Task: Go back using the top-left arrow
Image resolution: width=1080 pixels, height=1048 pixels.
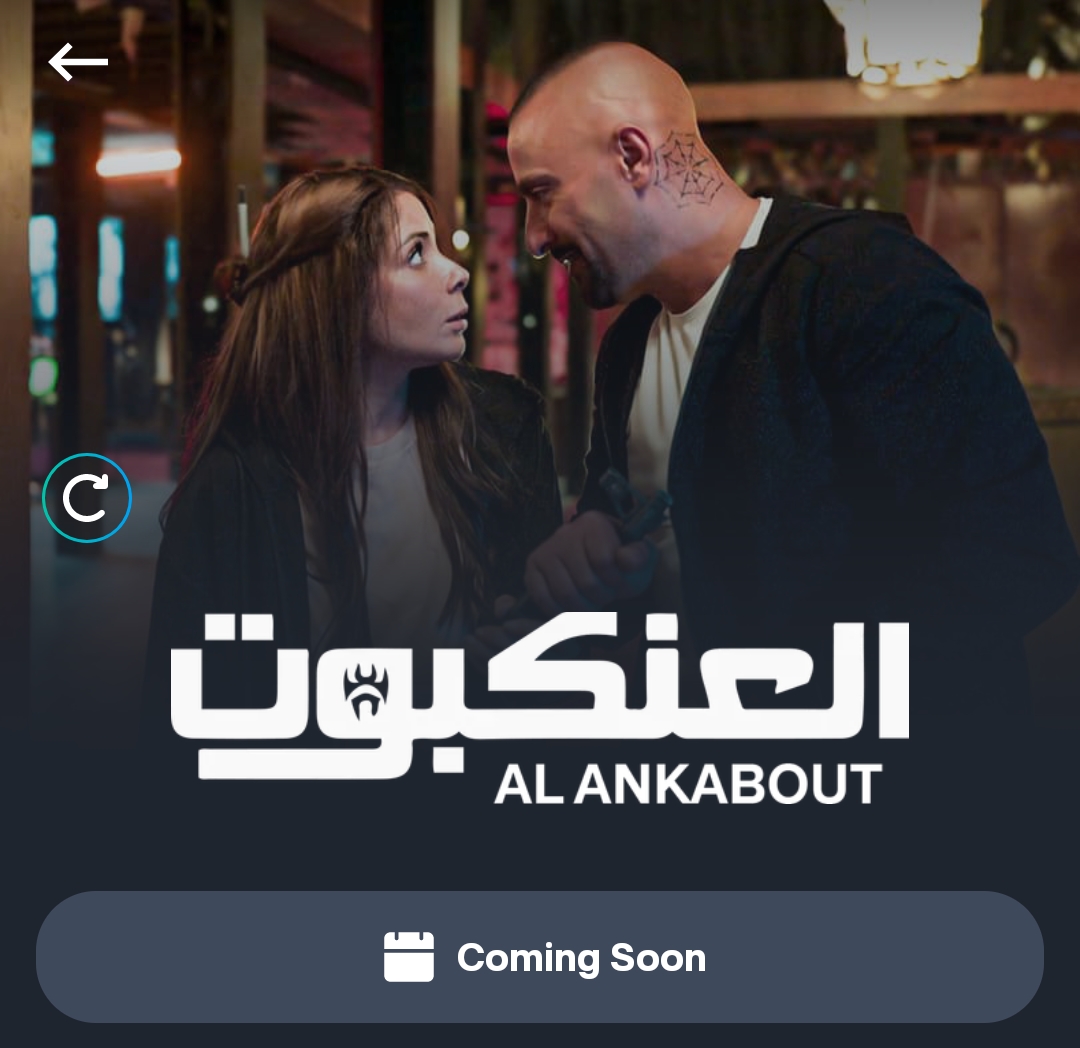Action: [x=78, y=62]
